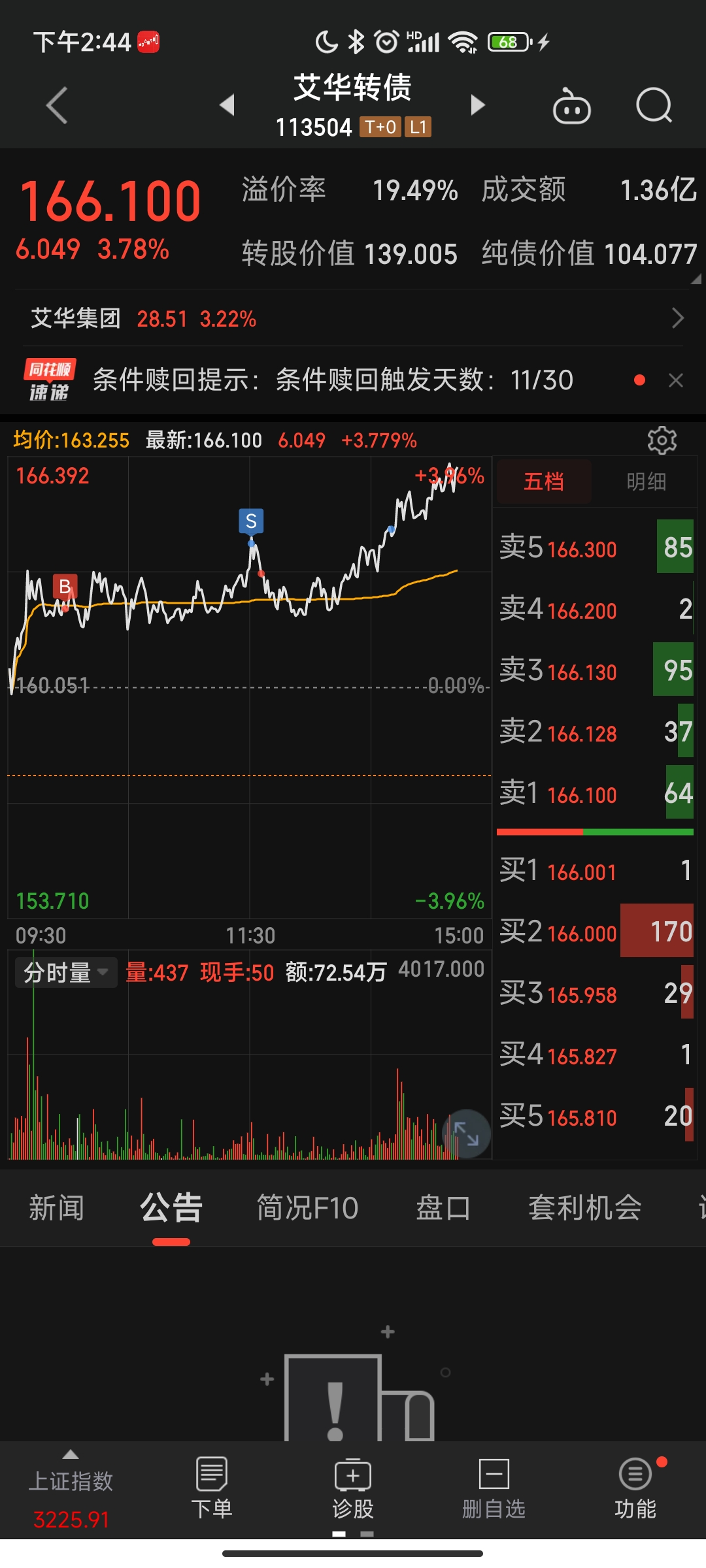Switch to the 盘口 tab

tap(443, 1208)
